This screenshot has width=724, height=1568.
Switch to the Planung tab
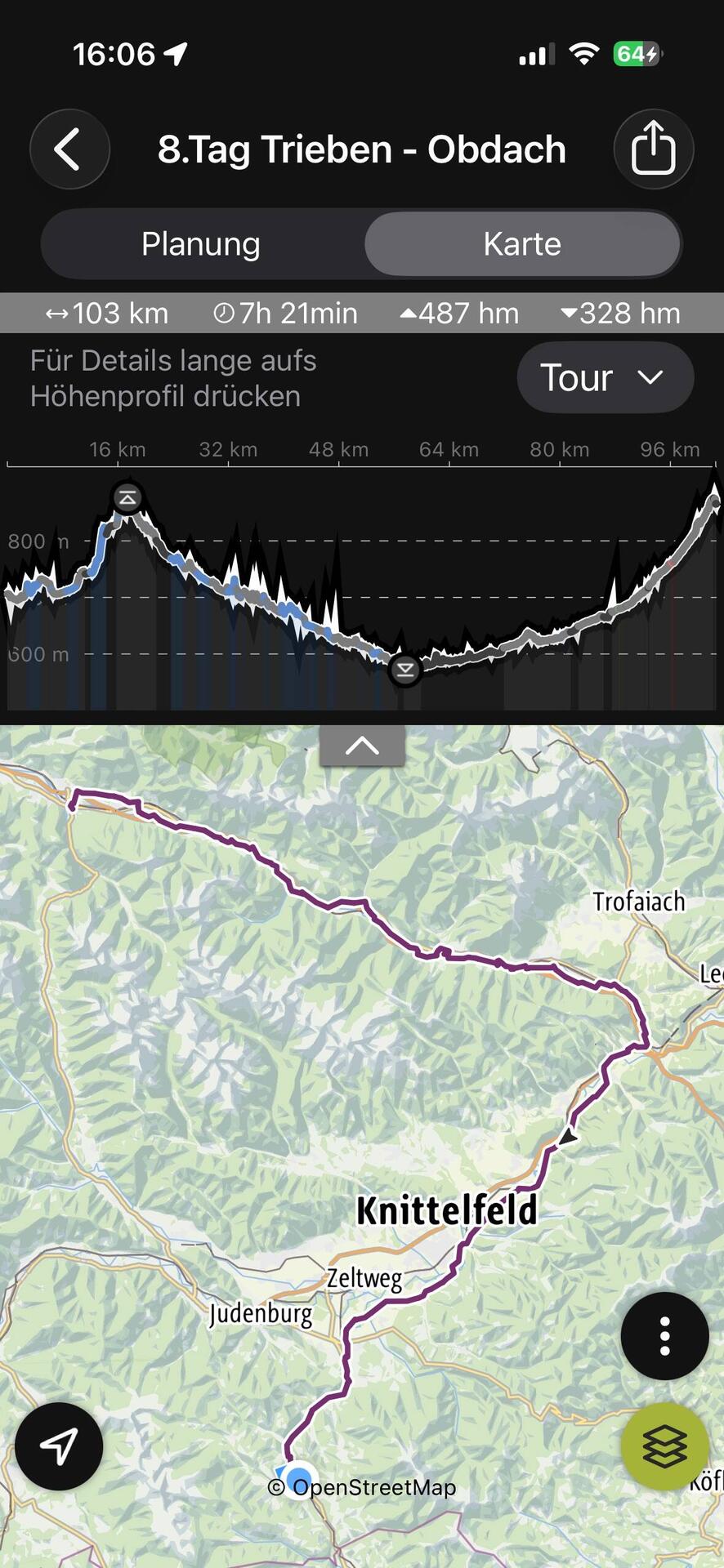(201, 244)
